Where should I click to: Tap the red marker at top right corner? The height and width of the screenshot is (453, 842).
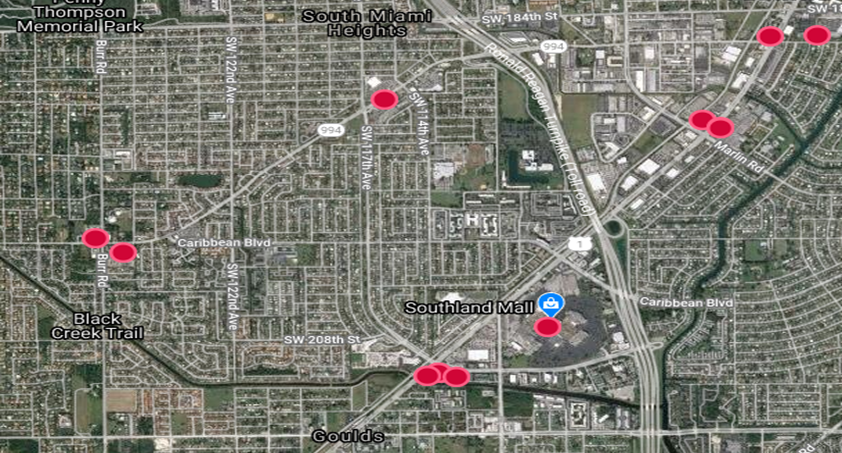coord(817,35)
